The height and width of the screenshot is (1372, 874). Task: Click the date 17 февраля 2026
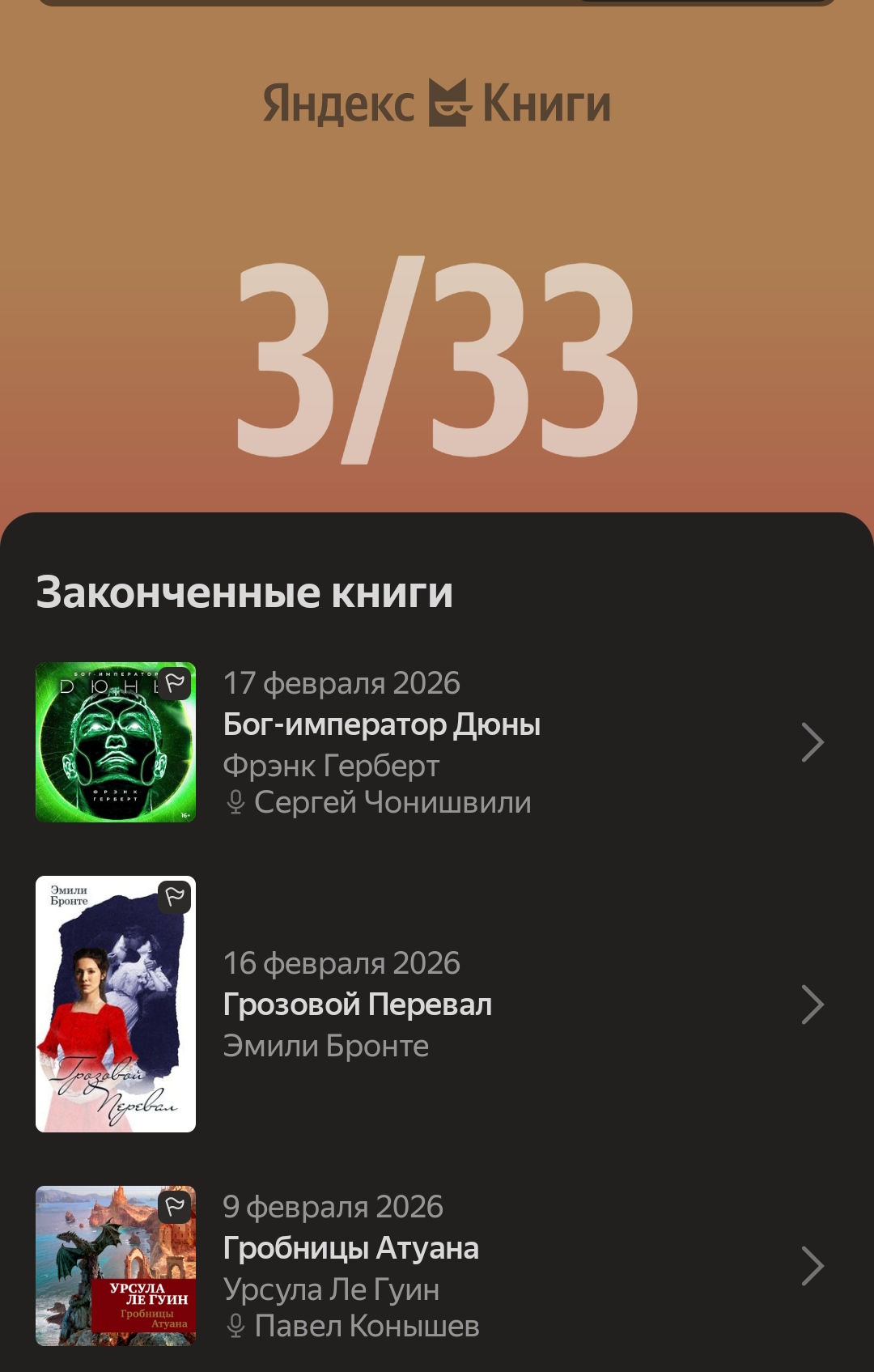pyautogui.click(x=342, y=684)
